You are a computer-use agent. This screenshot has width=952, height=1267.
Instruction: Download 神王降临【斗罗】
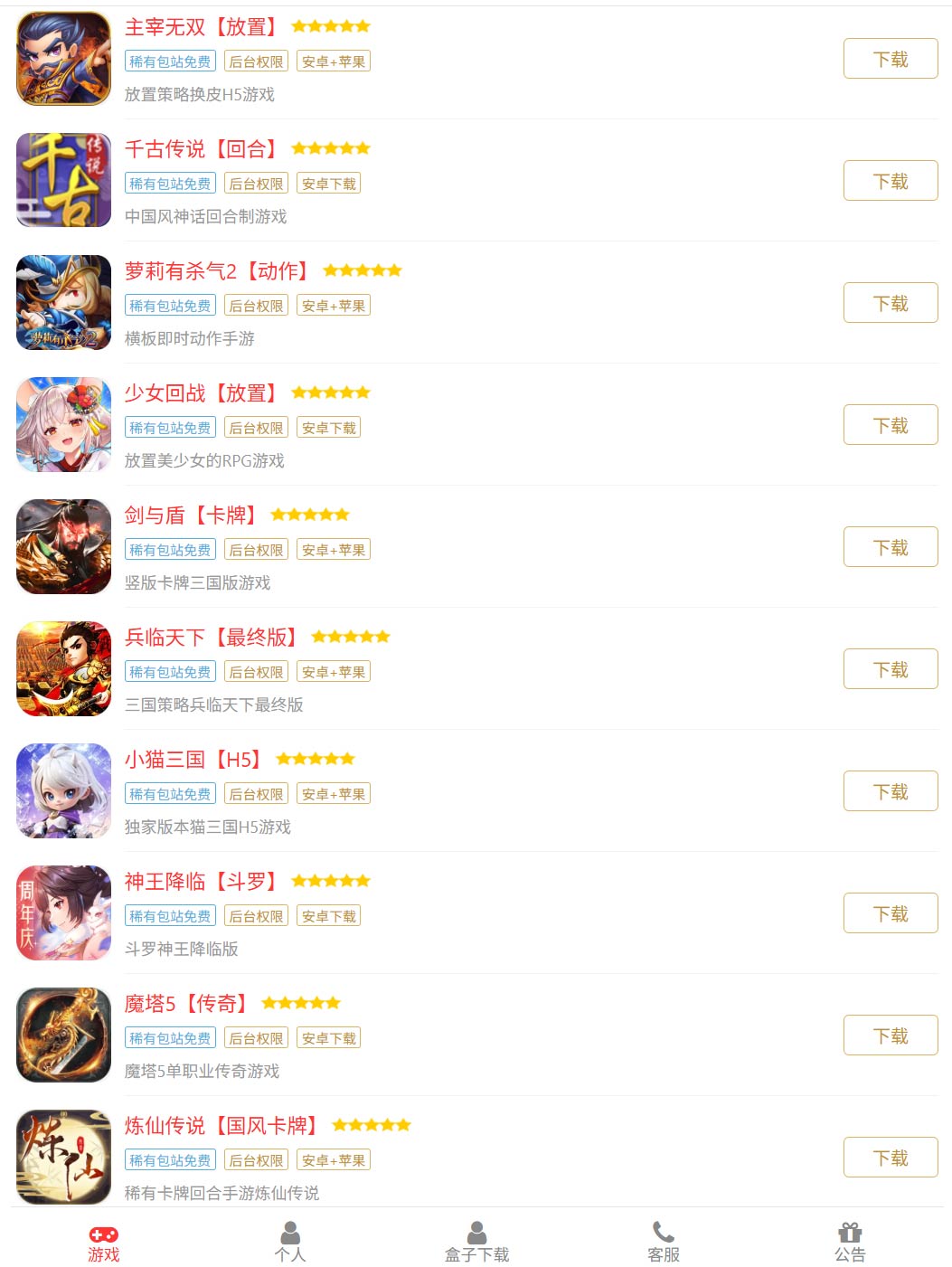[890, 913]
